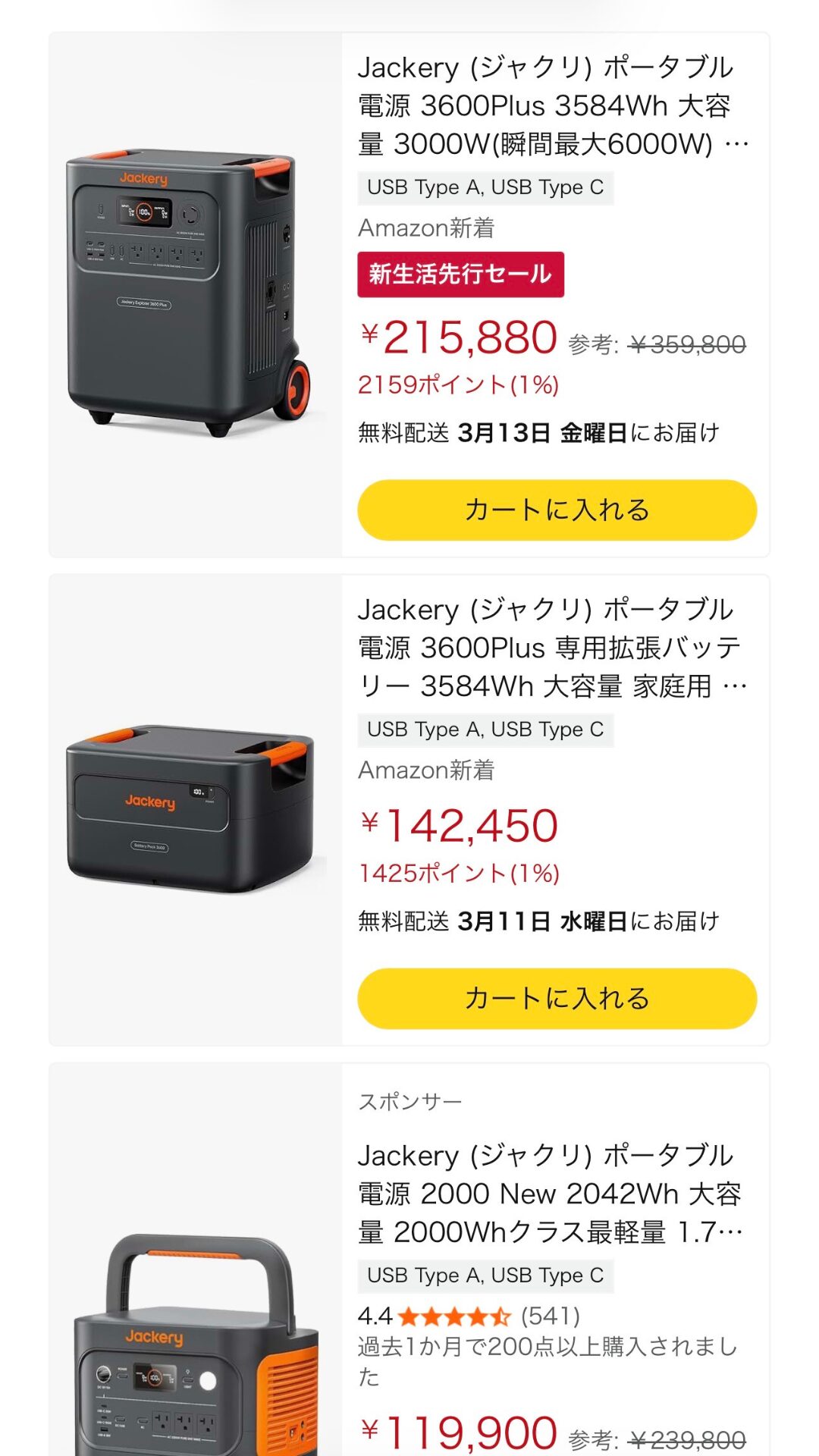Add the 拡張バッテリー to cart

[x=557, y=999]
